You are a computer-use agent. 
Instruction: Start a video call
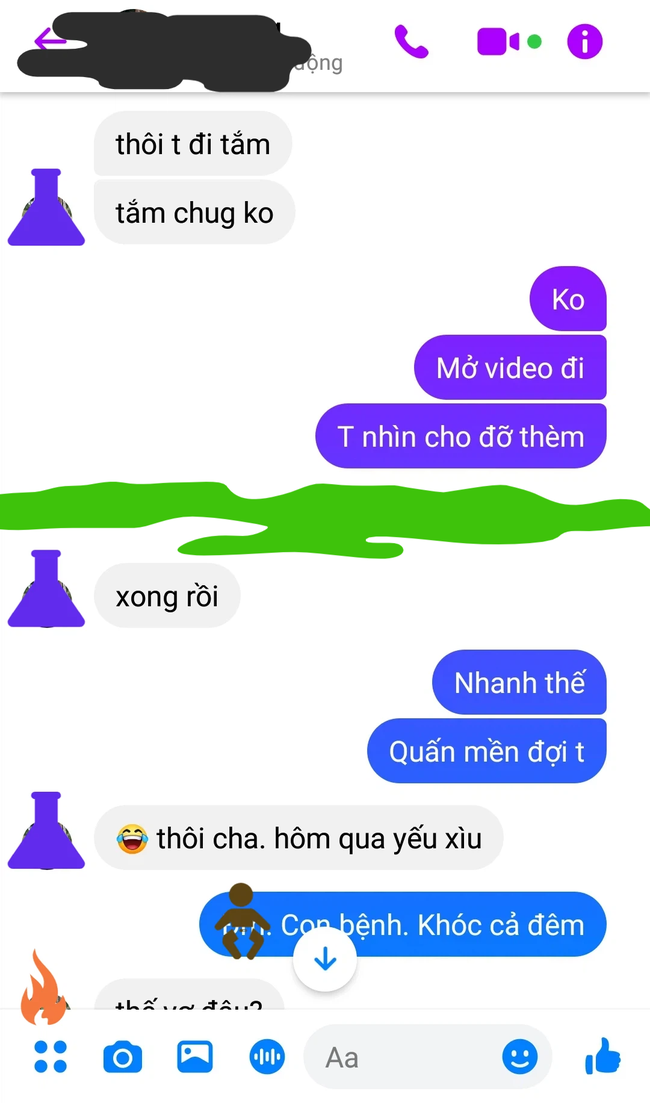point(498,42)
